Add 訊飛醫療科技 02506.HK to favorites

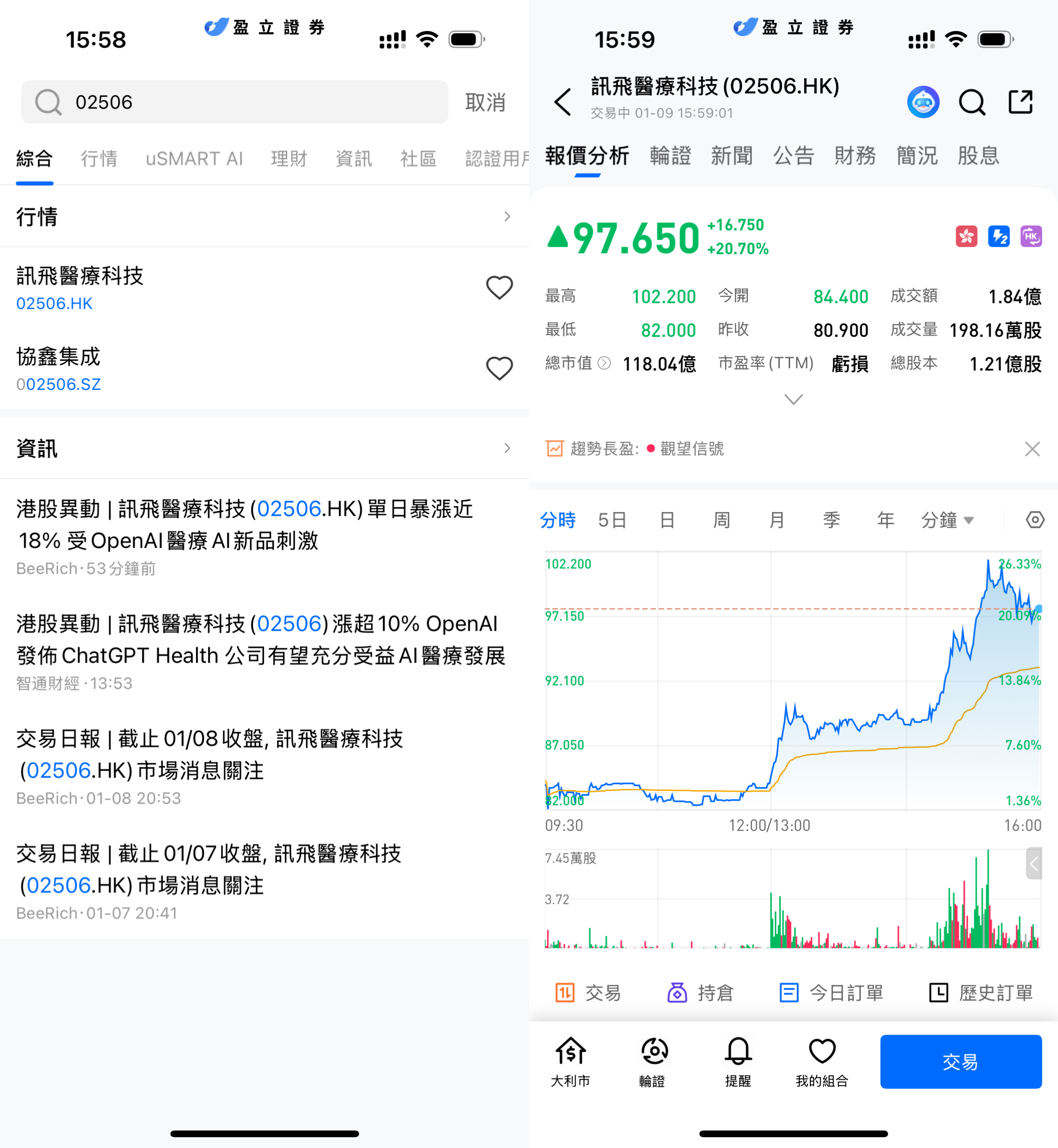[499, 288]
